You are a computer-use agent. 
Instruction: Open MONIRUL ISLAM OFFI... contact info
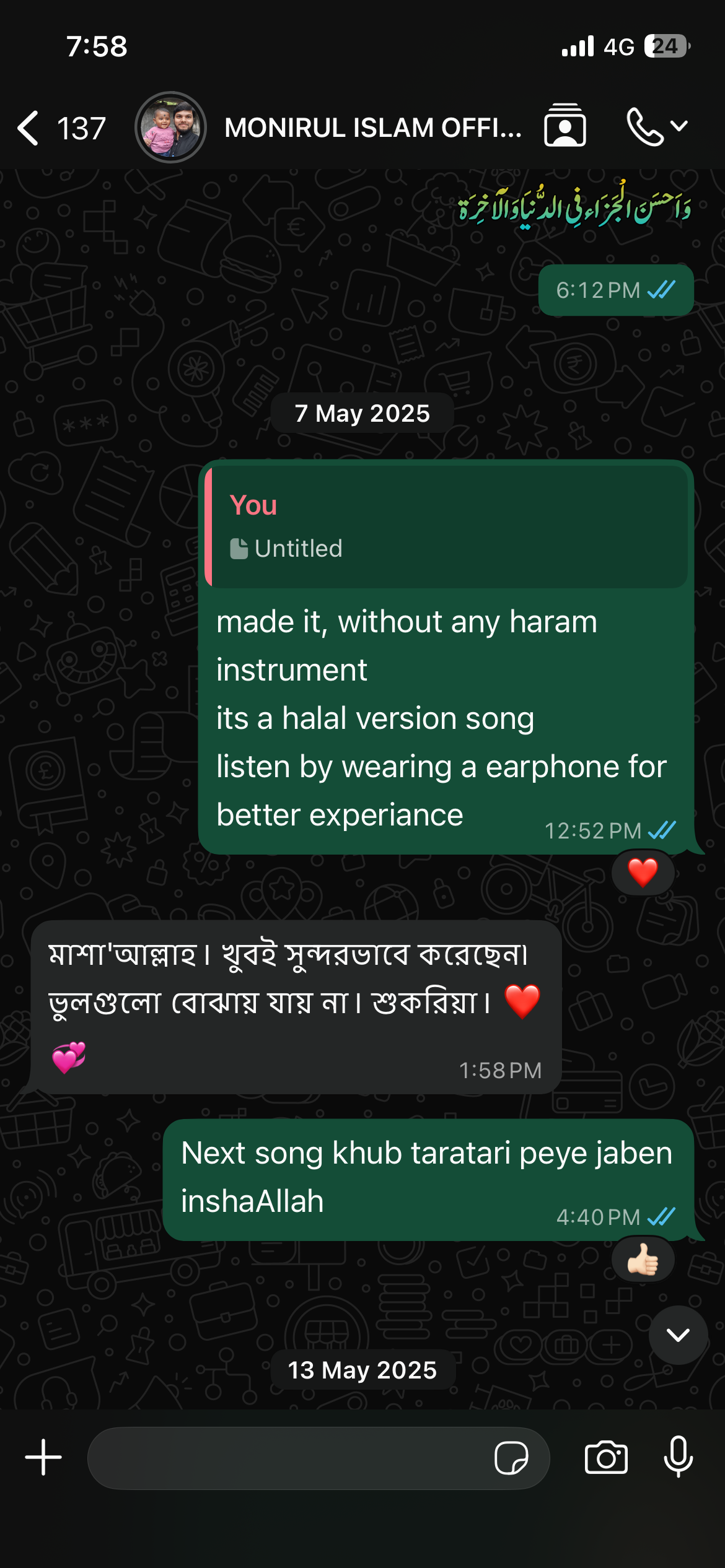[372, 128]
